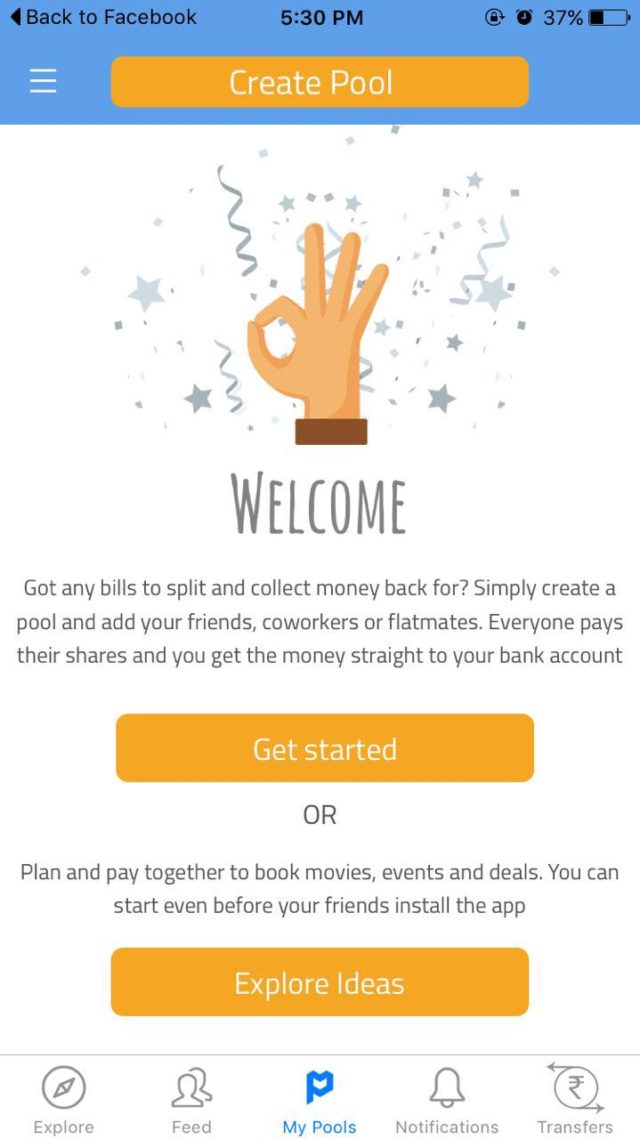Image resolution: width=640 pixels, height=1139 pixels.
Task: Tap the Create Pool button
Action: click(x=319, y=82)
